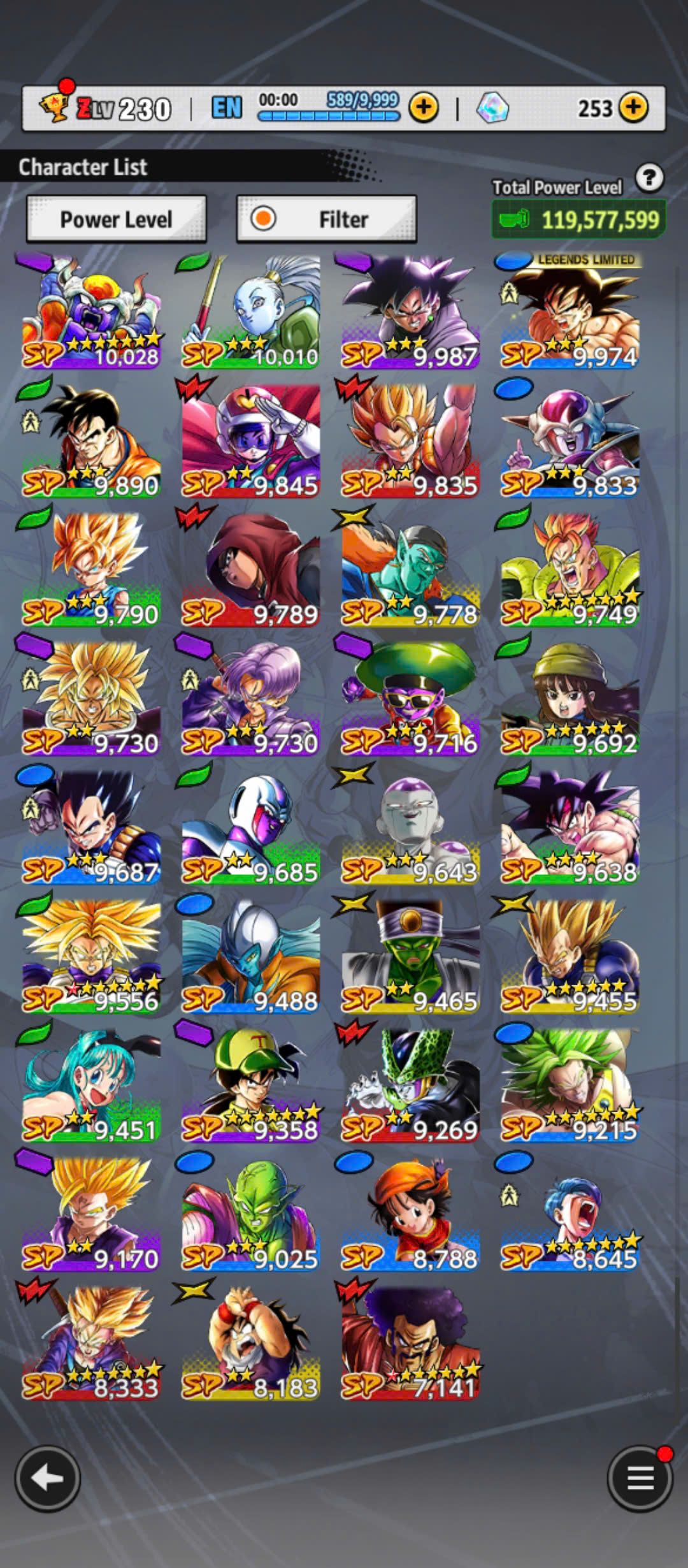Screen dimensions: 688x1568
Task: Select the character with power 10,028
Action: point(91,312)
